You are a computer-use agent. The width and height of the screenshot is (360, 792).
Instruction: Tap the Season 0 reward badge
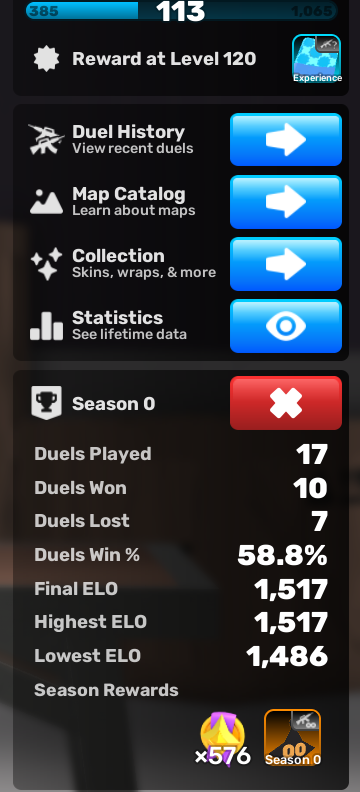(292, 737)
